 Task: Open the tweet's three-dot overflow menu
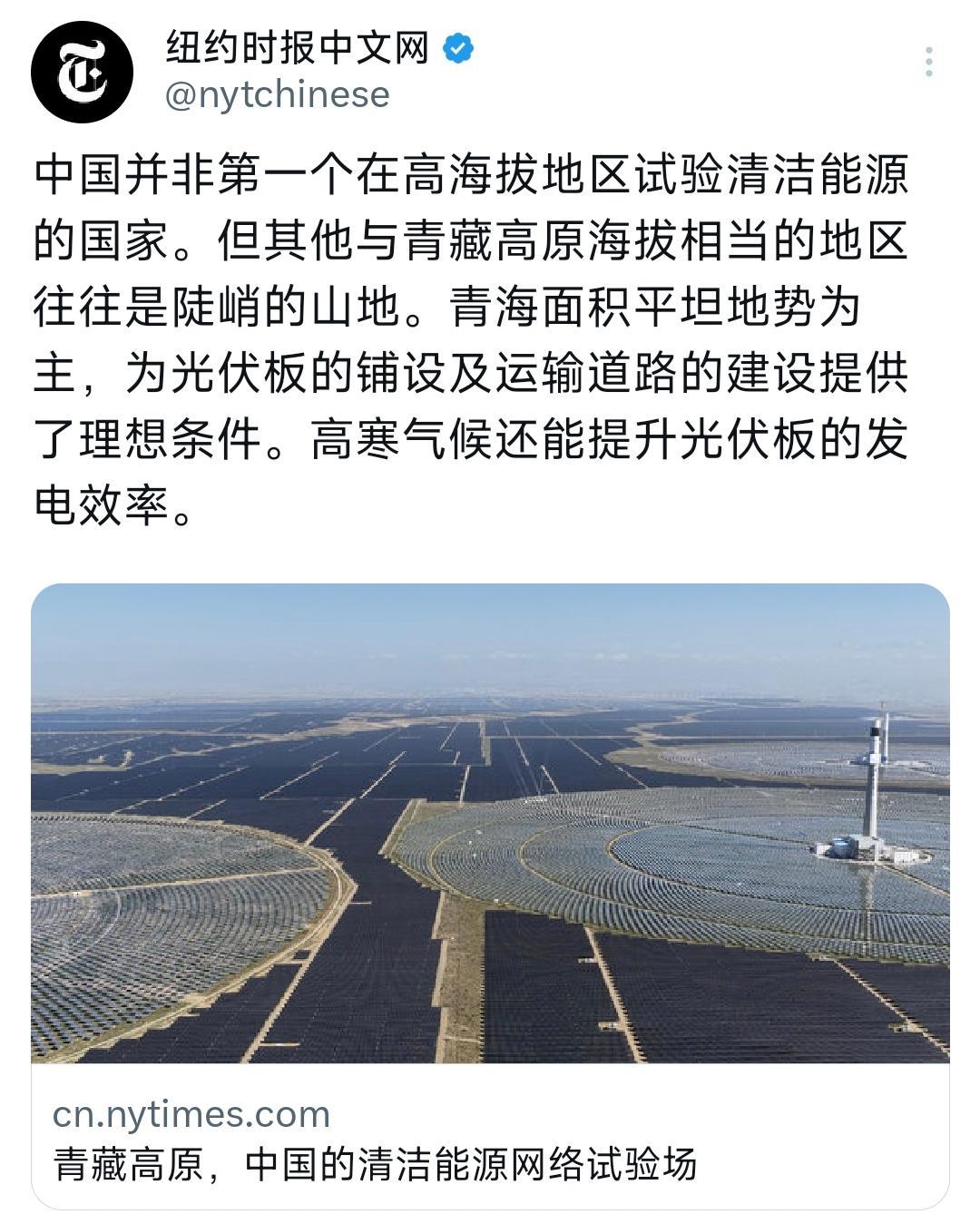(x=928, y=62)
